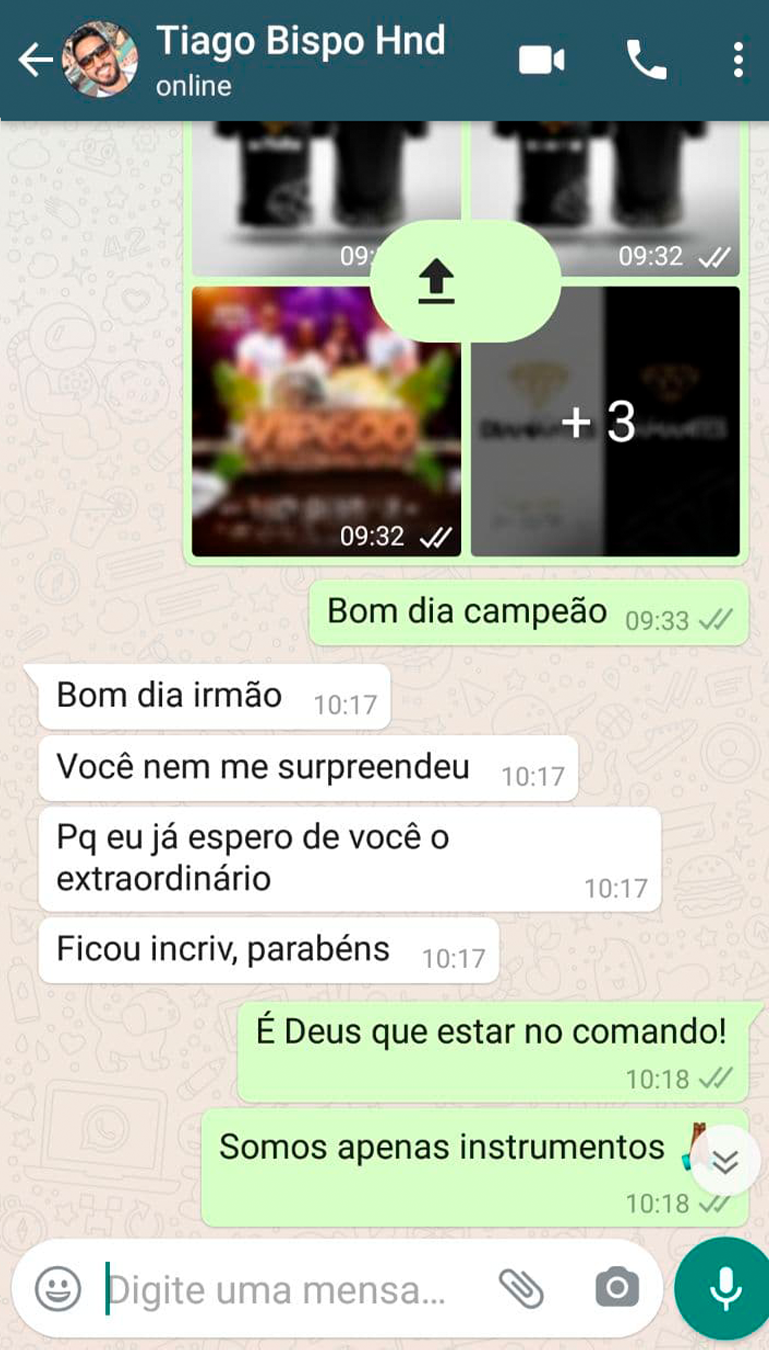Start a video call with Tiago
This screenshot has width=769, height=1350.
541,61
